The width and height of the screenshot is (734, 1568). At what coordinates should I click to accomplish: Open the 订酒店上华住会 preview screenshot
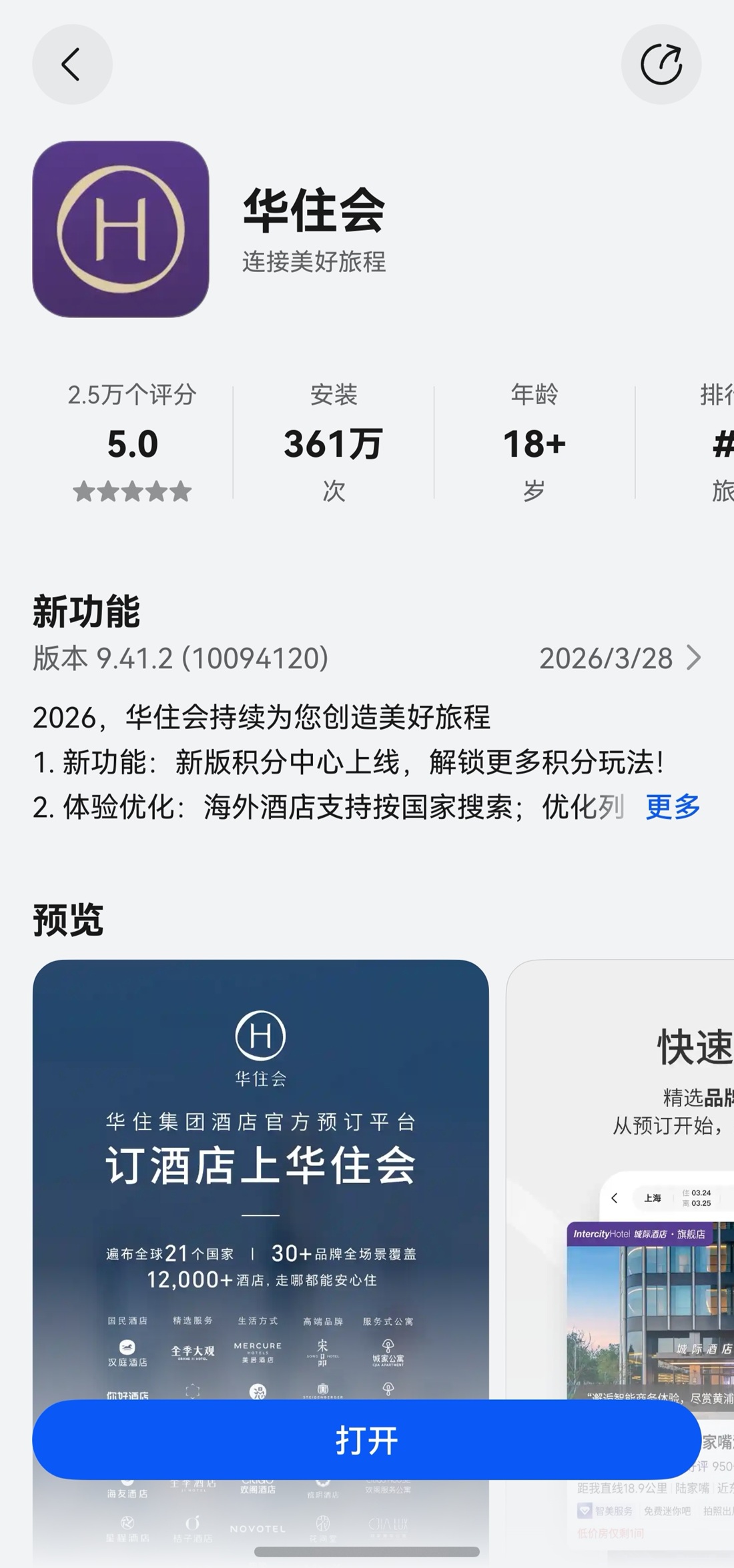(260, 1174)
